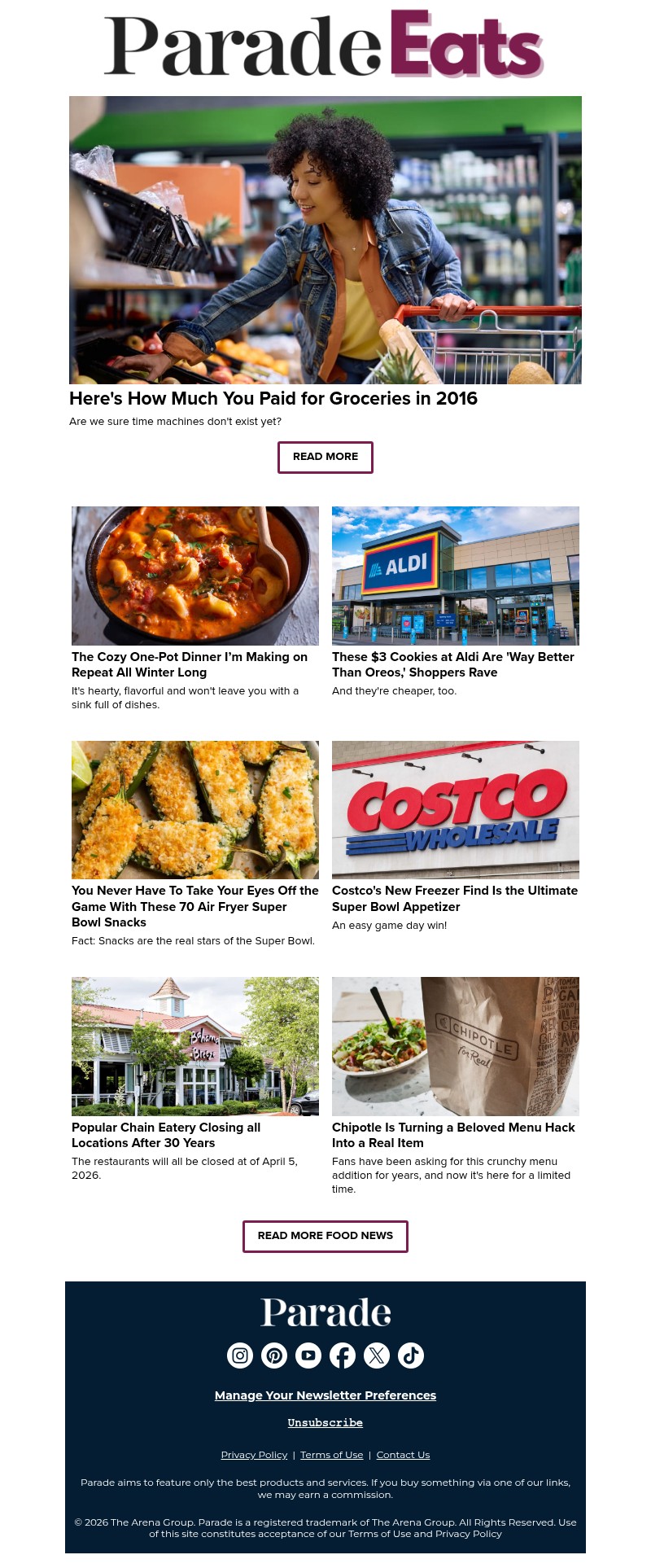This screenshot has height=1568, width=651.
Task: Open the Chipotle menu hack headline
Action: [453, 1135]
